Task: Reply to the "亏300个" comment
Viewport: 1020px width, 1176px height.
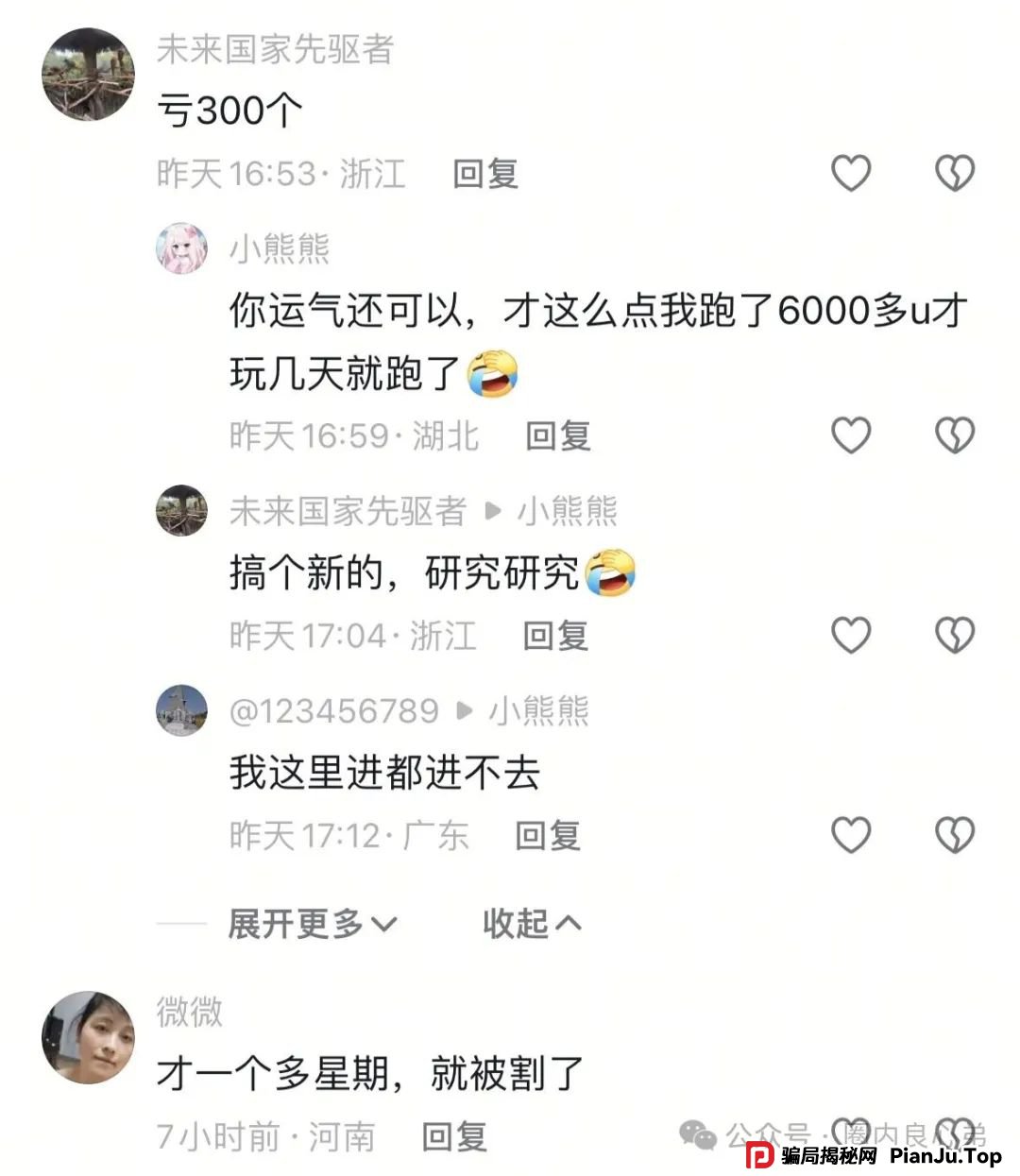Action: click(x=485, y=174)
